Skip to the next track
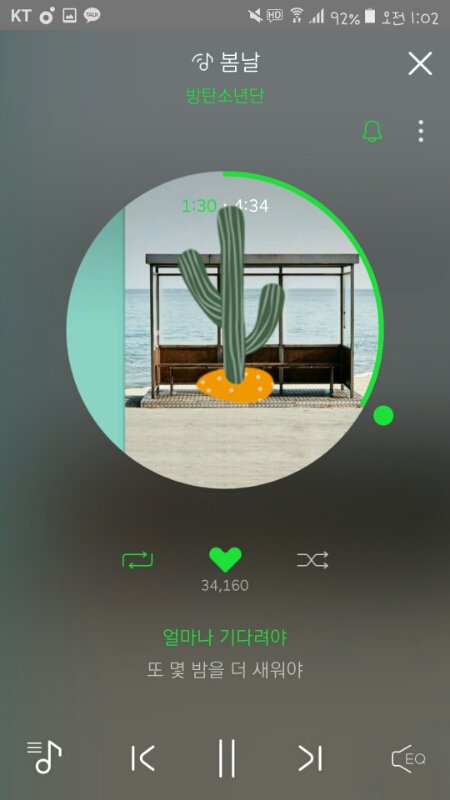The width and height of the screenshot is (450, 800). 310,758
